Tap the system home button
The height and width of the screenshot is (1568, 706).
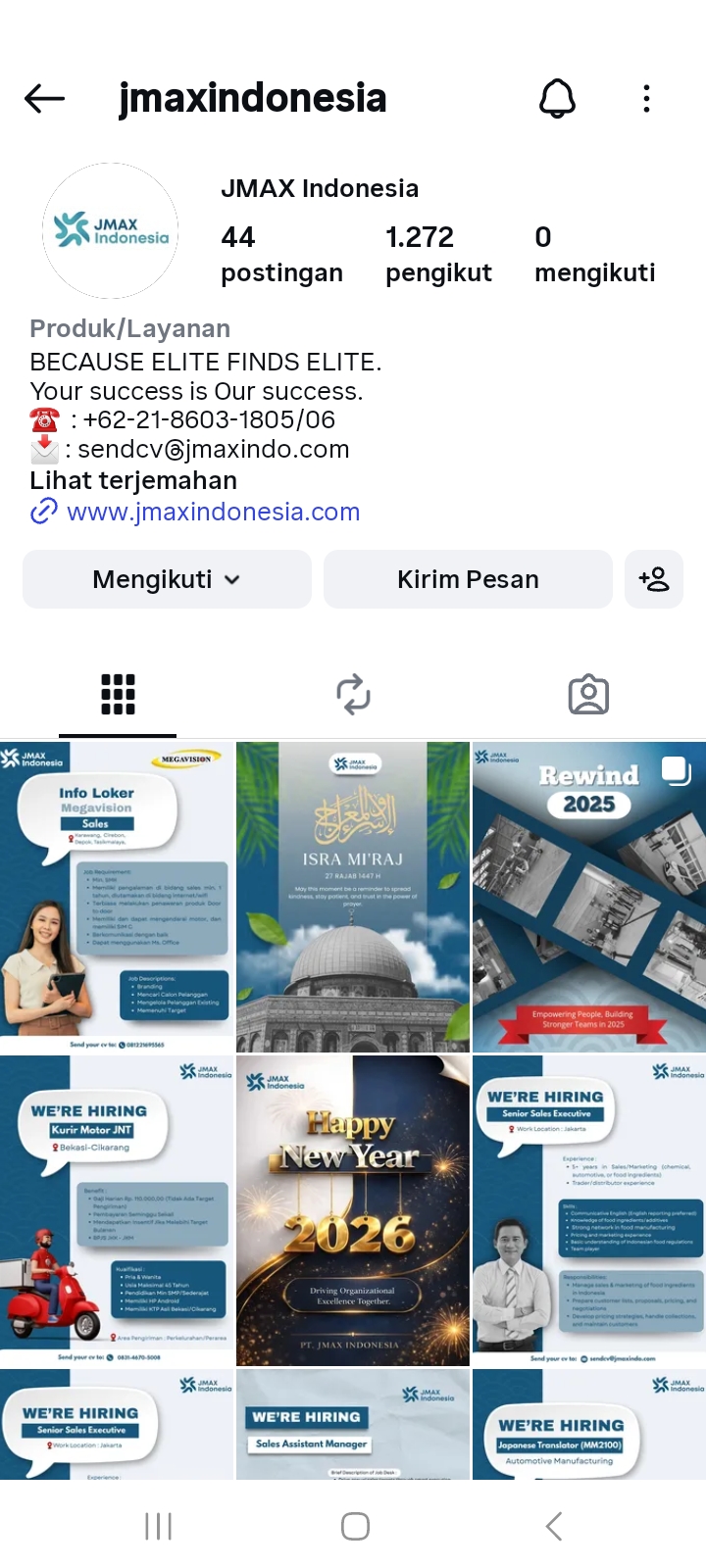point(355,1526)
